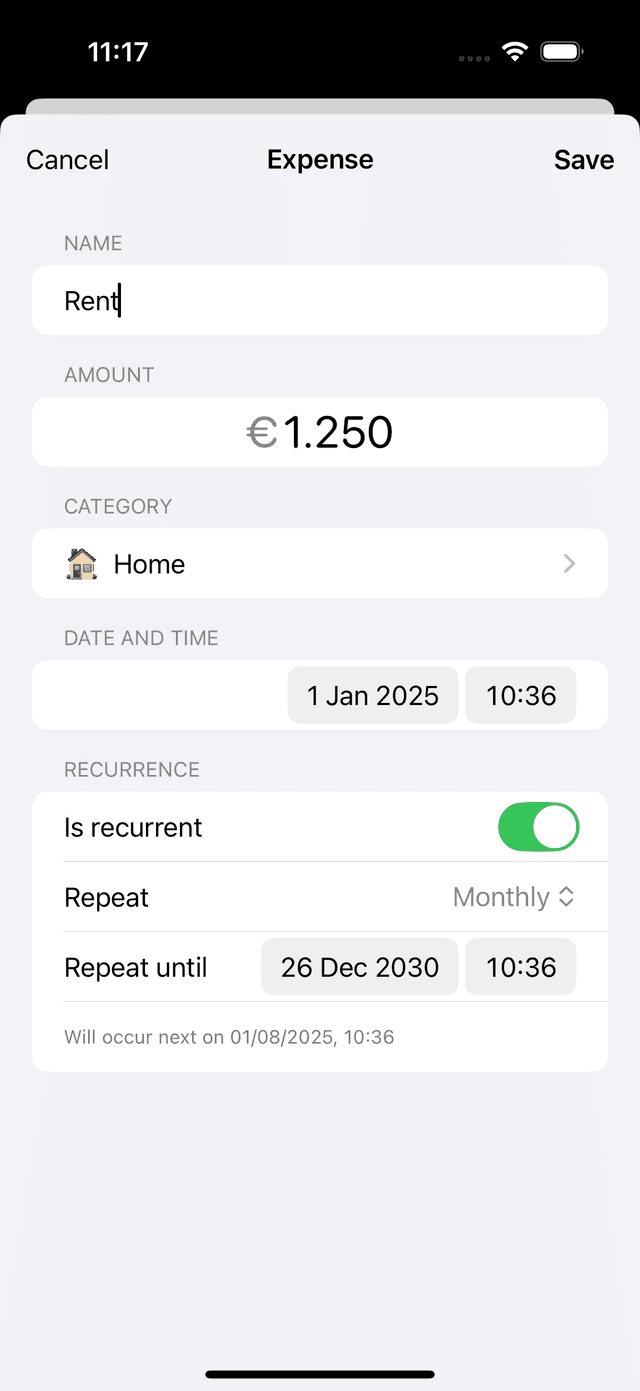This screenshot has height=1391, width=640.
Task: Change the 1 Jan 2025 expense date
Action: tap(373, 696)
